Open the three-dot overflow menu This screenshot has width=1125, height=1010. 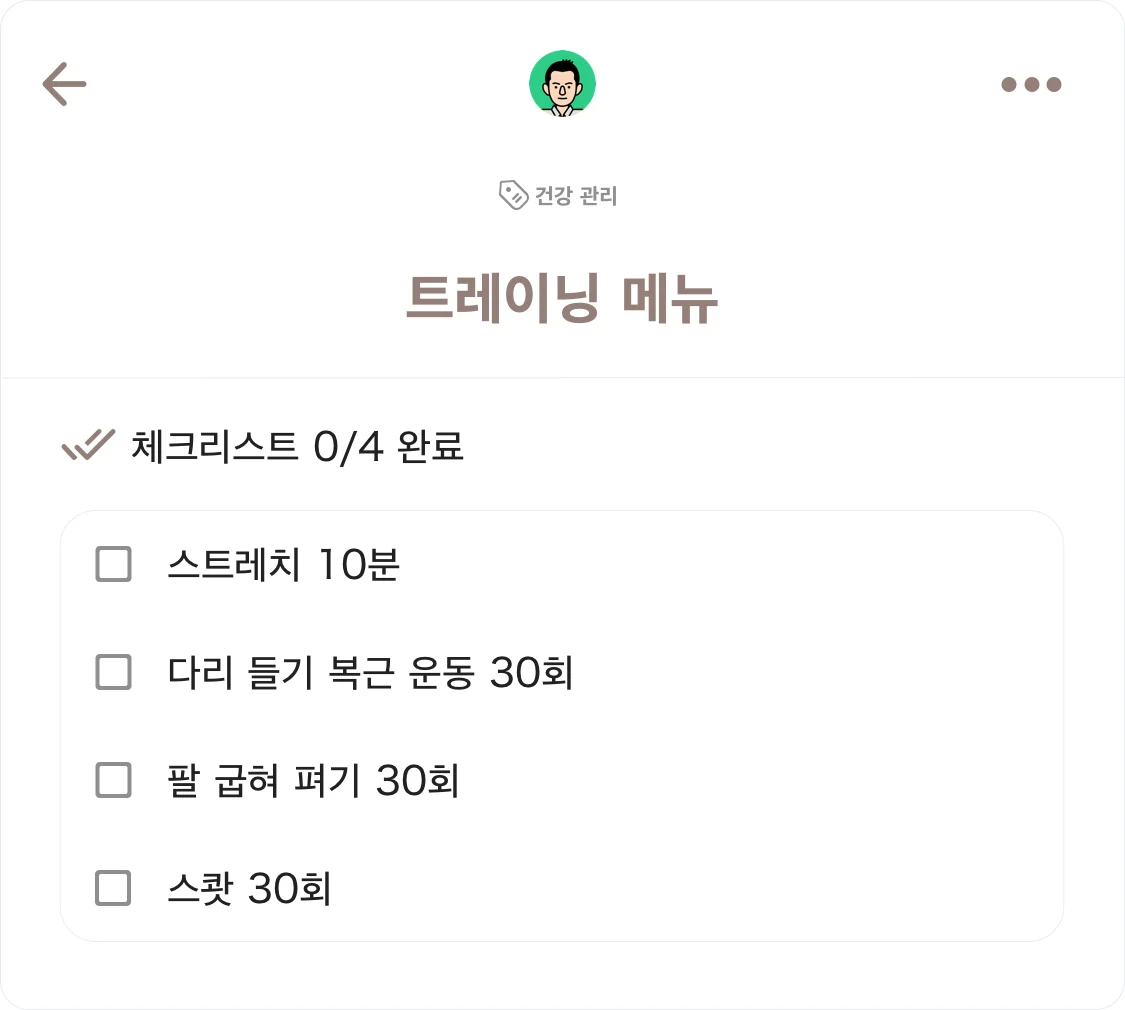point(1031,85)
